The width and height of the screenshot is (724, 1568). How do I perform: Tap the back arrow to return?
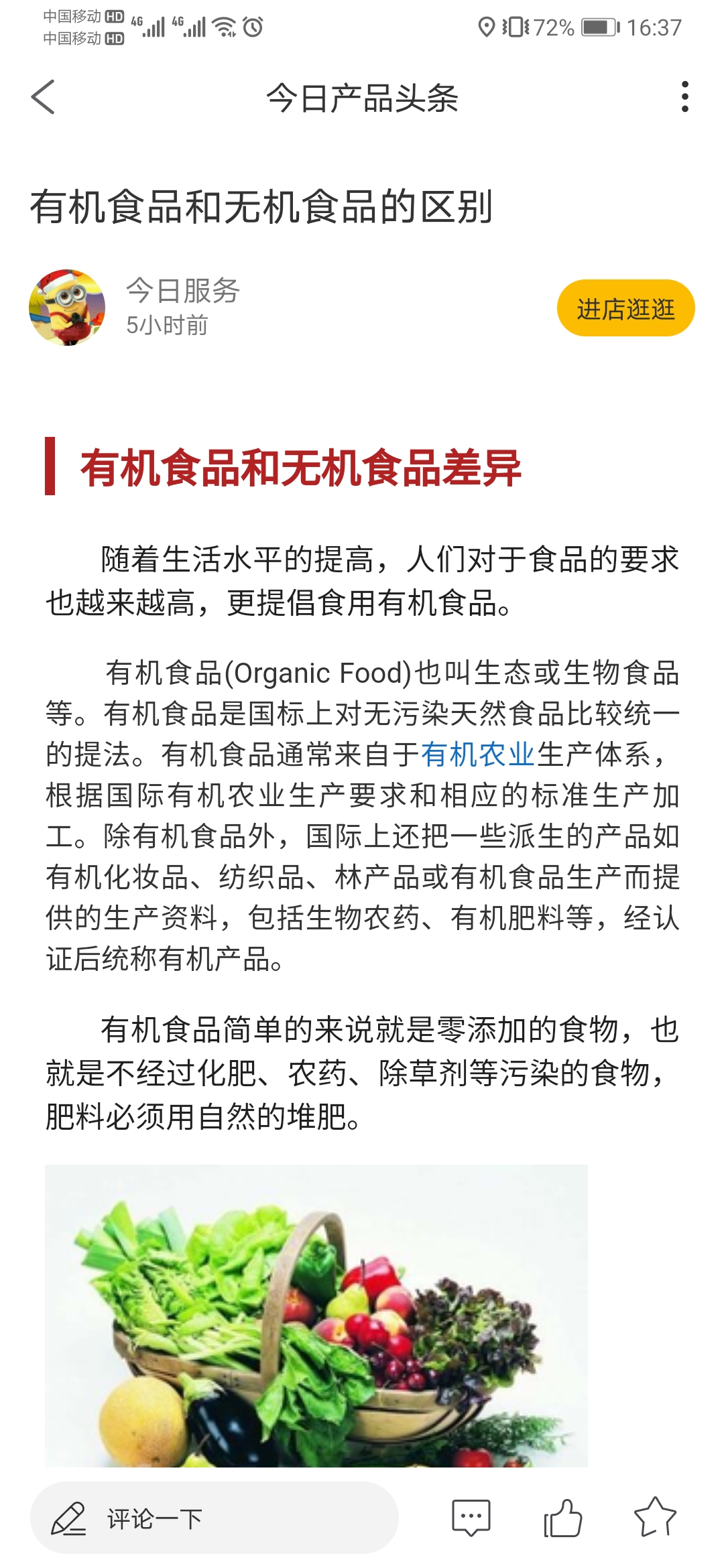pos(42,98)
